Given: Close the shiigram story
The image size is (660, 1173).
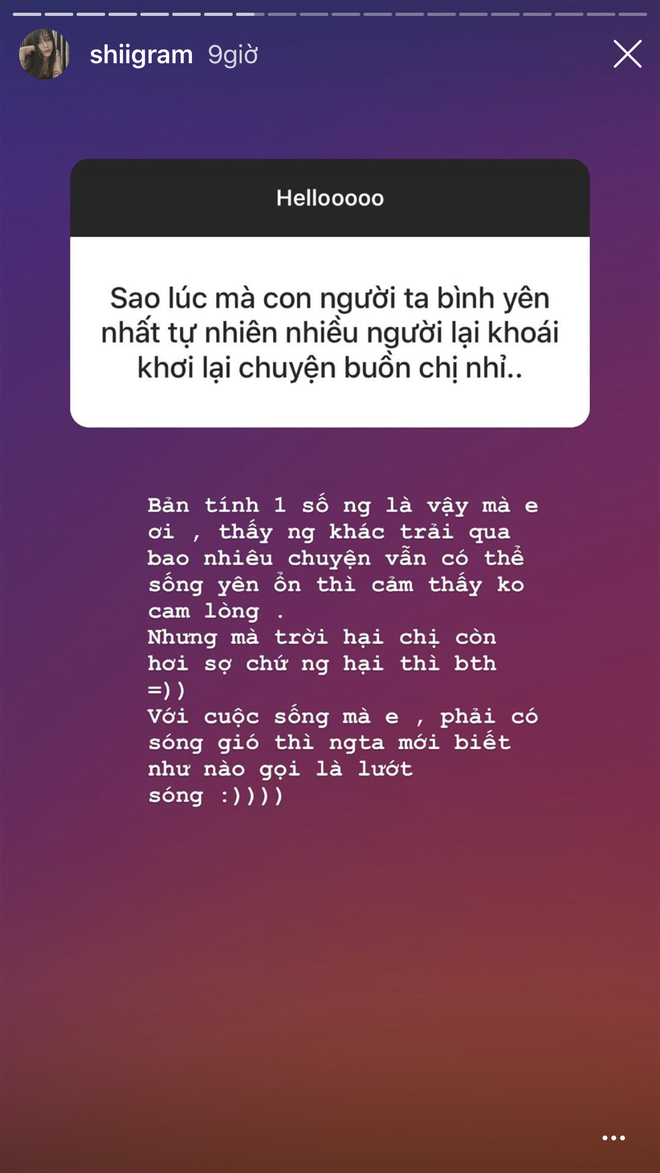Looking at the screenshot, I should click(x=627, y=54).
